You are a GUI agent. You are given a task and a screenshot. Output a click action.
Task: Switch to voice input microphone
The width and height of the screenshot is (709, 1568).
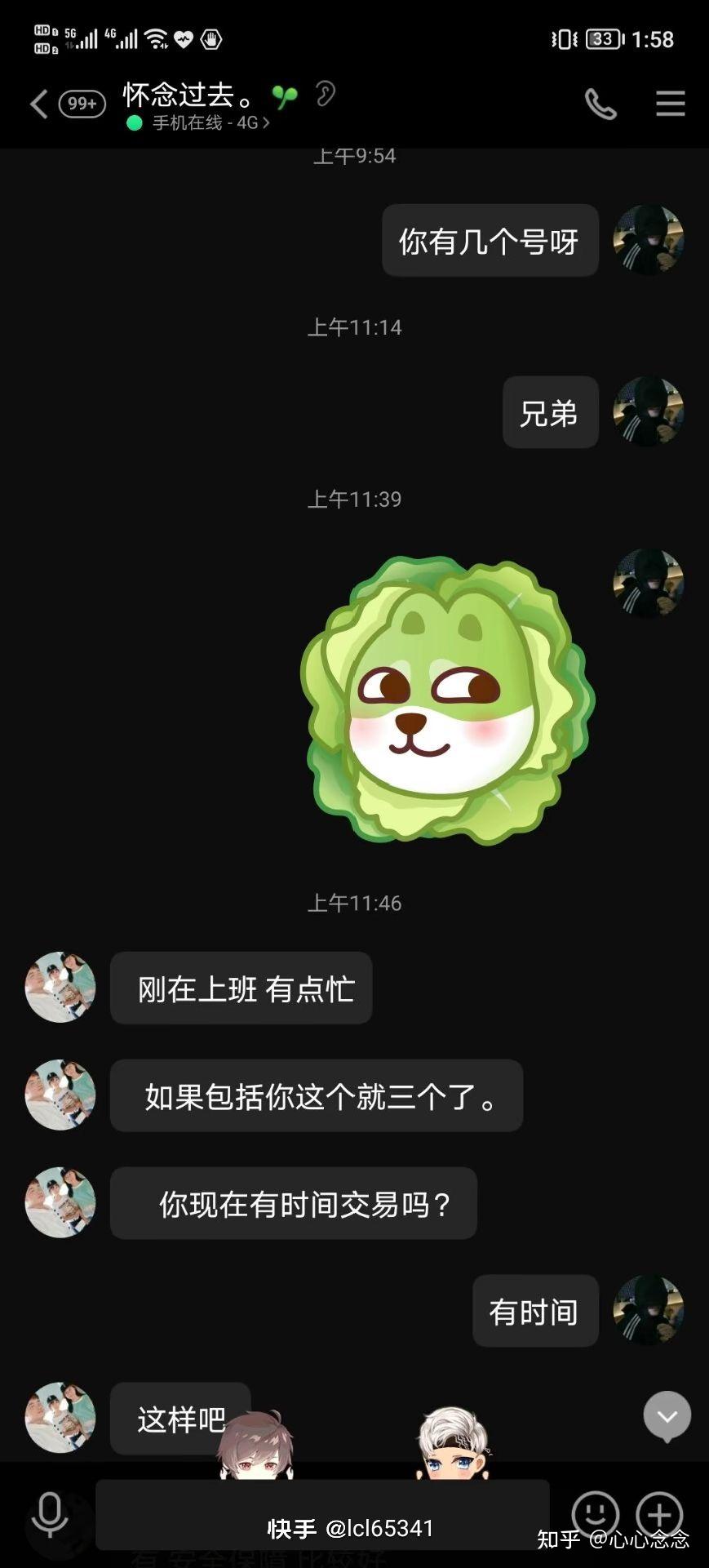tap(49, 1515)
